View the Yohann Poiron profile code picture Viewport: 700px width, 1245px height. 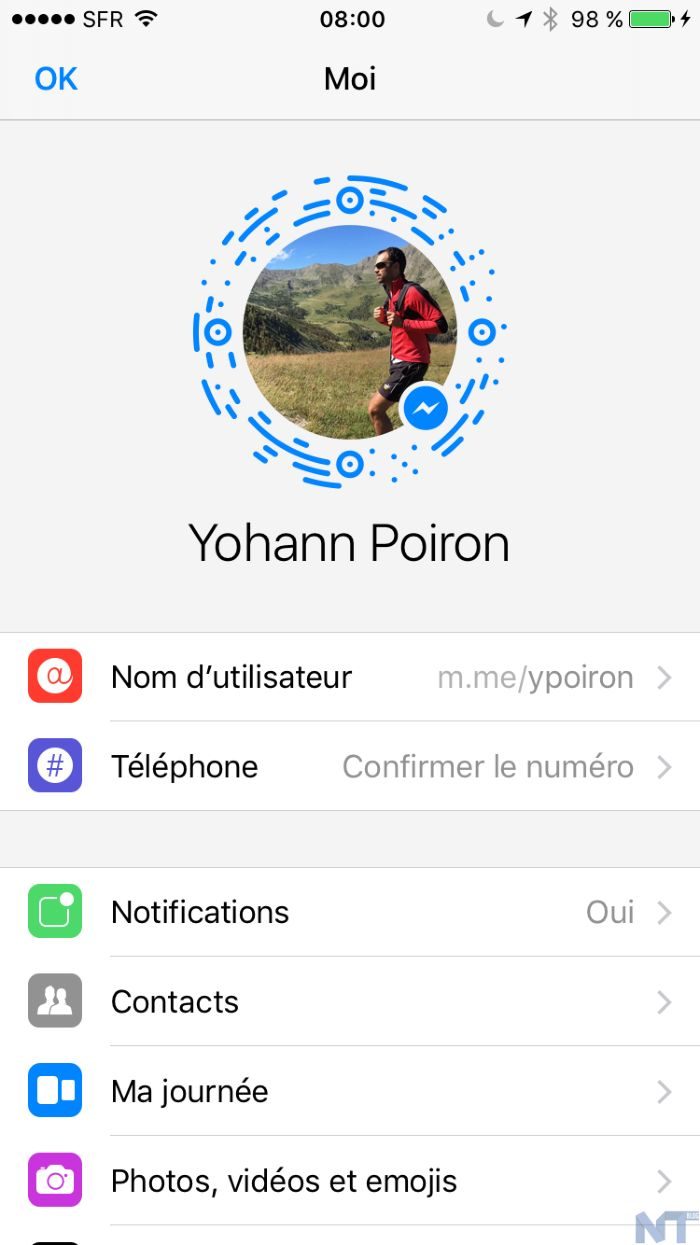[349, 332]
